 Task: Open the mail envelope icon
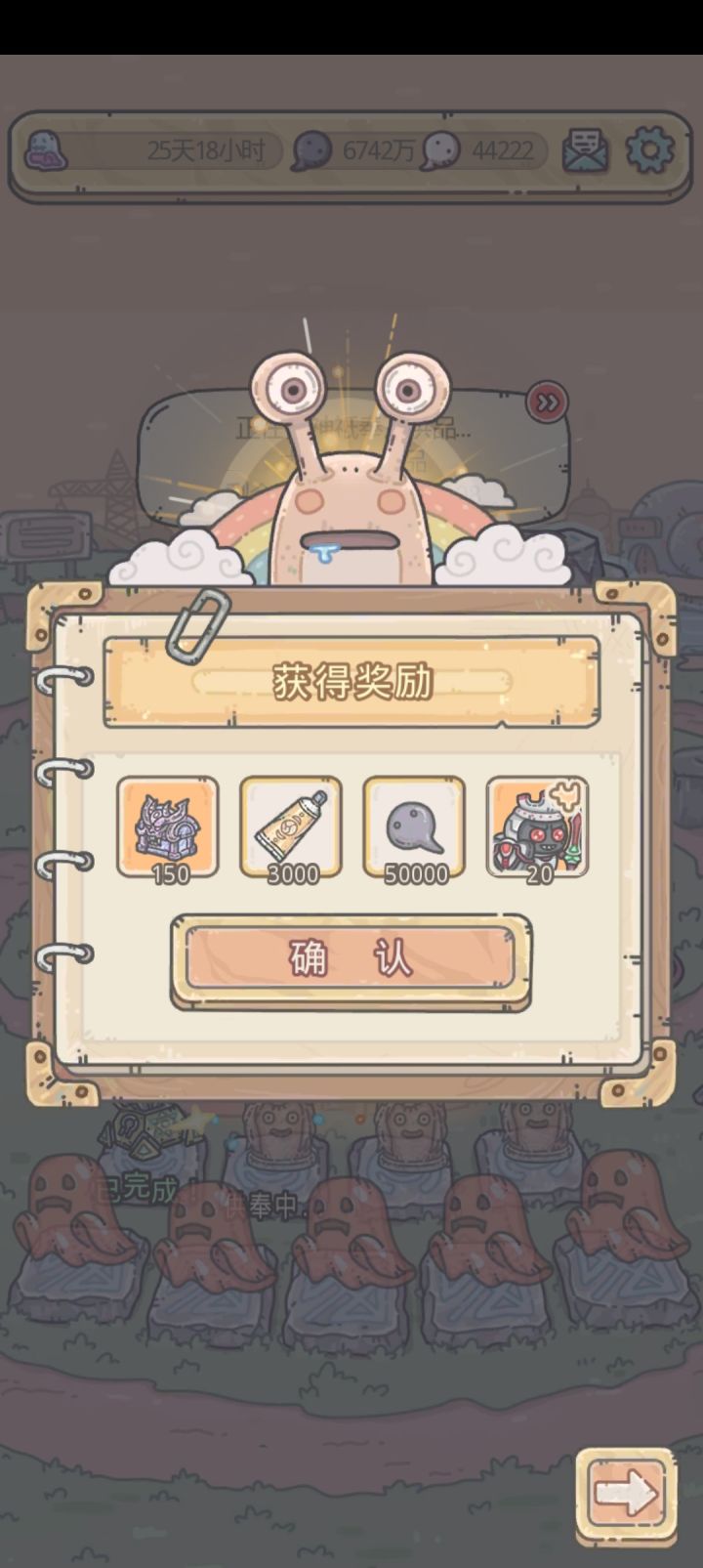[x=585, y=148]
